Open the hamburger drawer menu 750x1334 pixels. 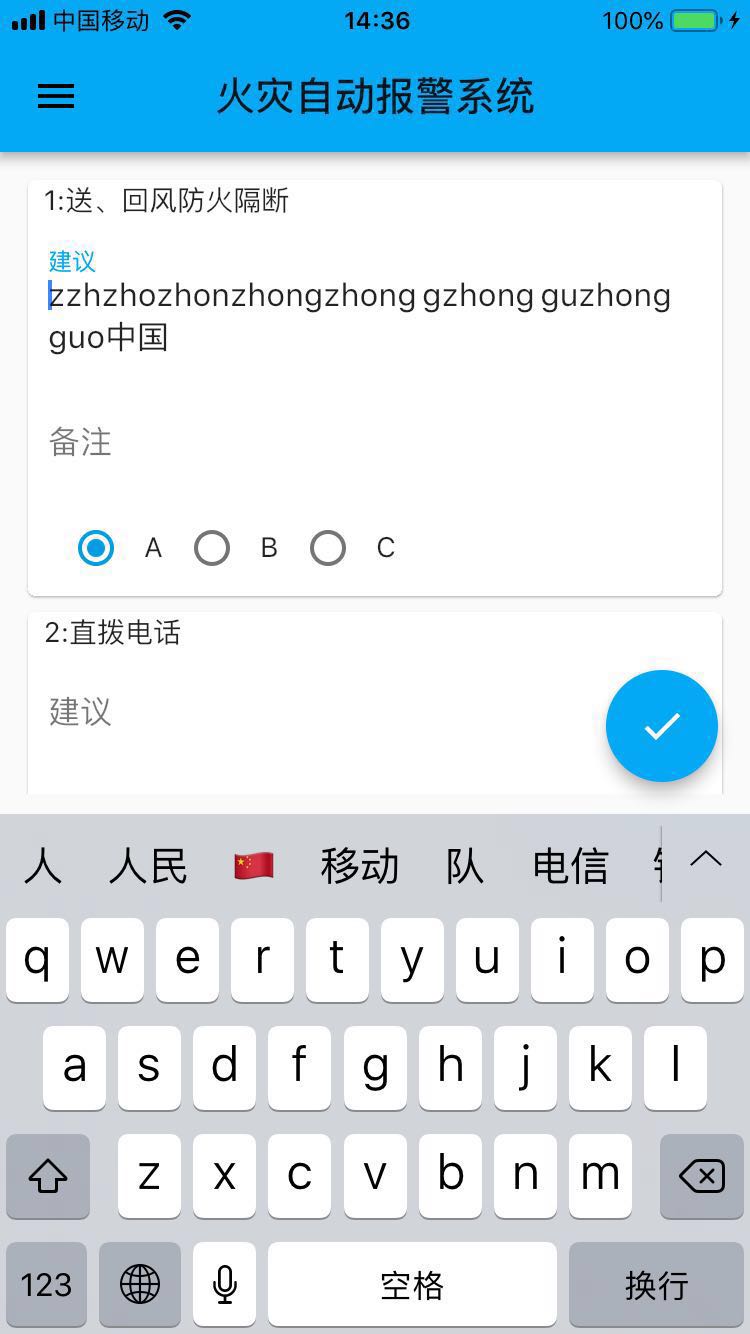(56, 96)
